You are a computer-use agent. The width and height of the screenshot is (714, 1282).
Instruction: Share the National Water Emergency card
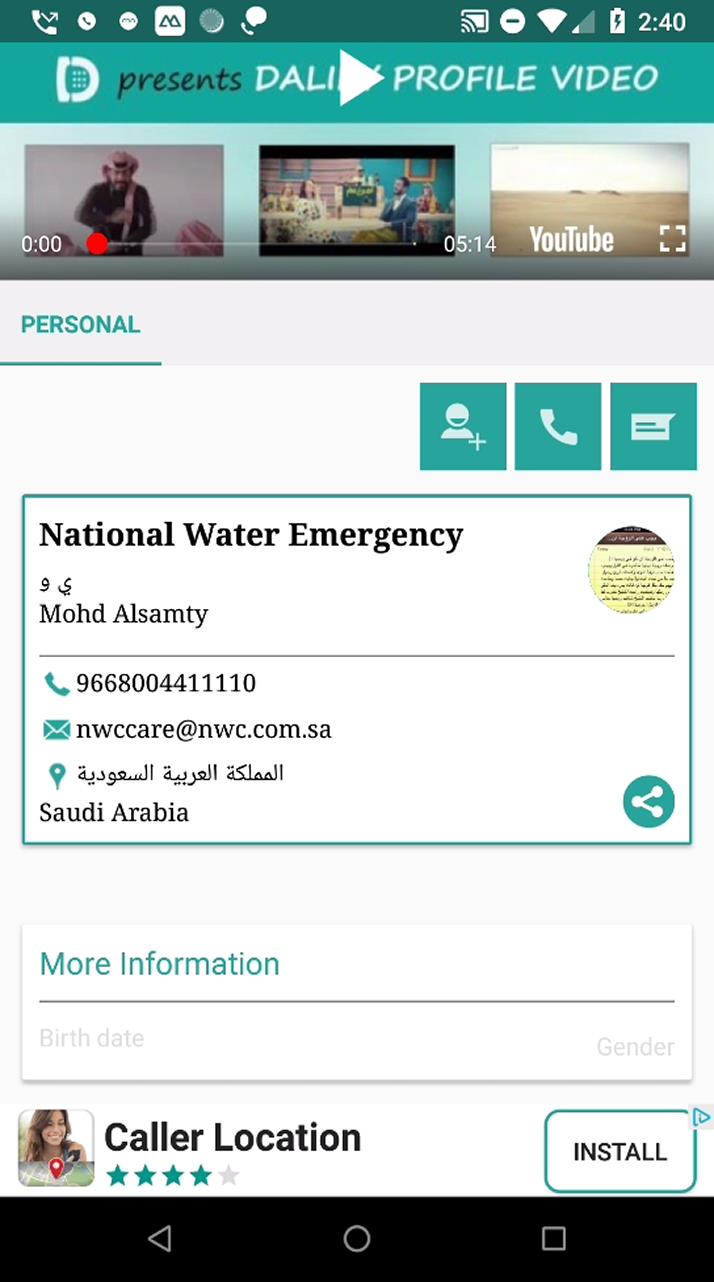pyautogui.click(x=649, y=802)
